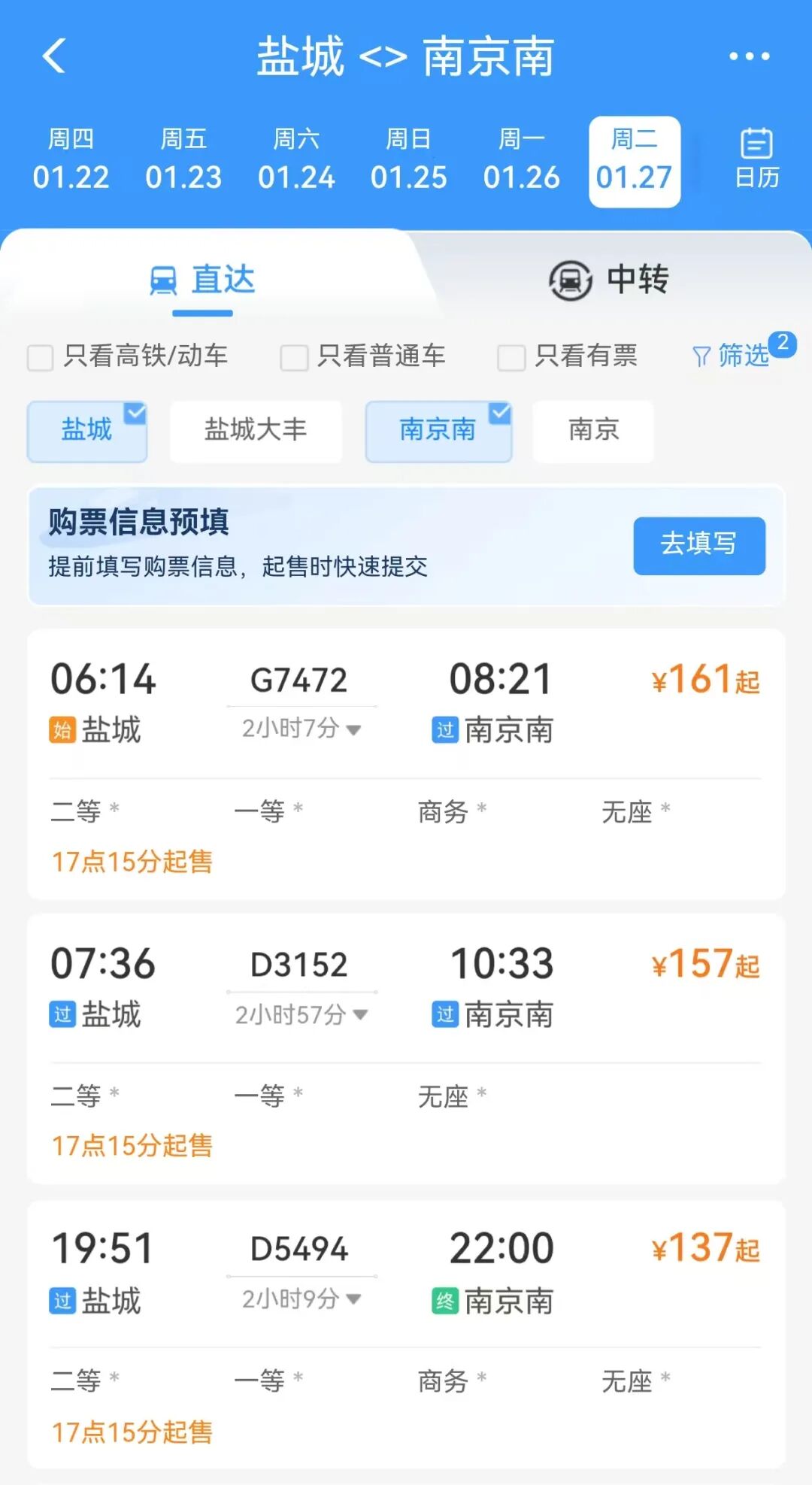Select date 周五 01.23

click(x=183, y=159)
